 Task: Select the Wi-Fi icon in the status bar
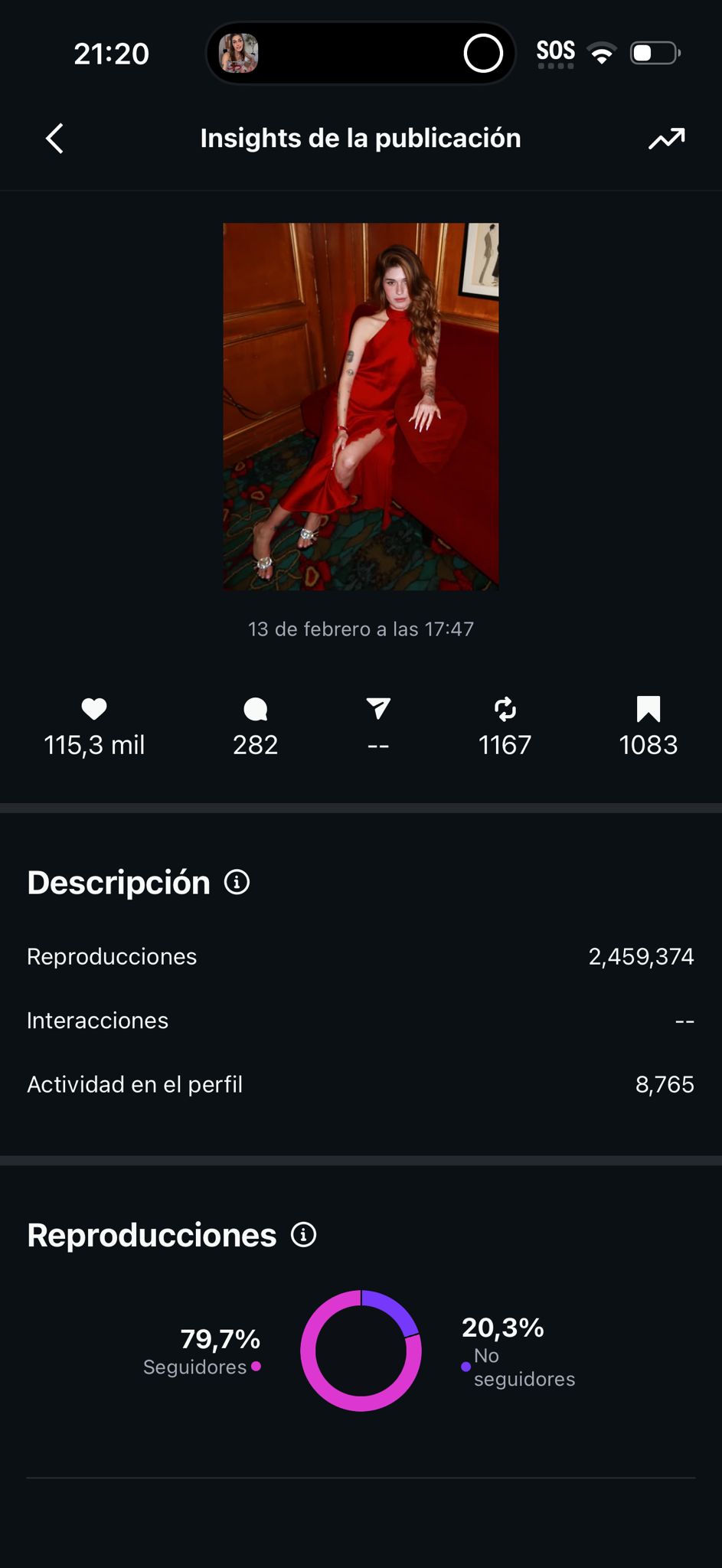tap(602, 52)
